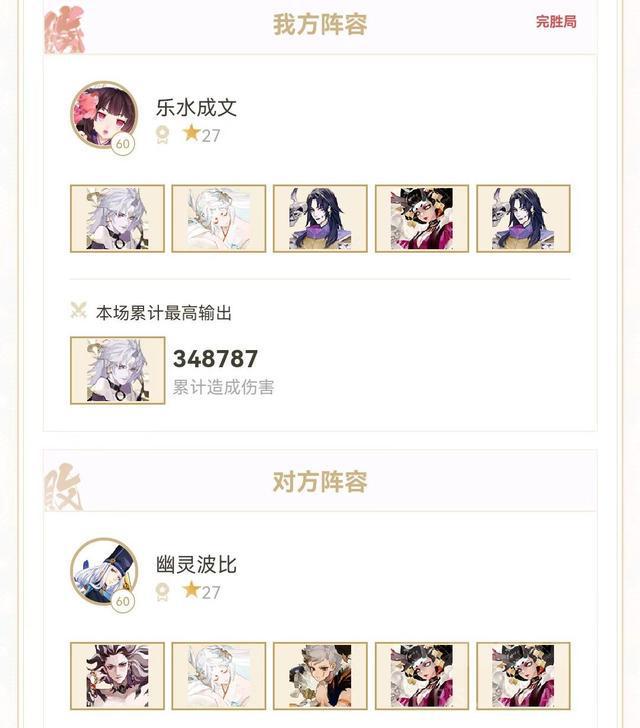The image size is (640, 728).
Task: Open player 乐水成文's profile avatar
Action: click(103, 115)
